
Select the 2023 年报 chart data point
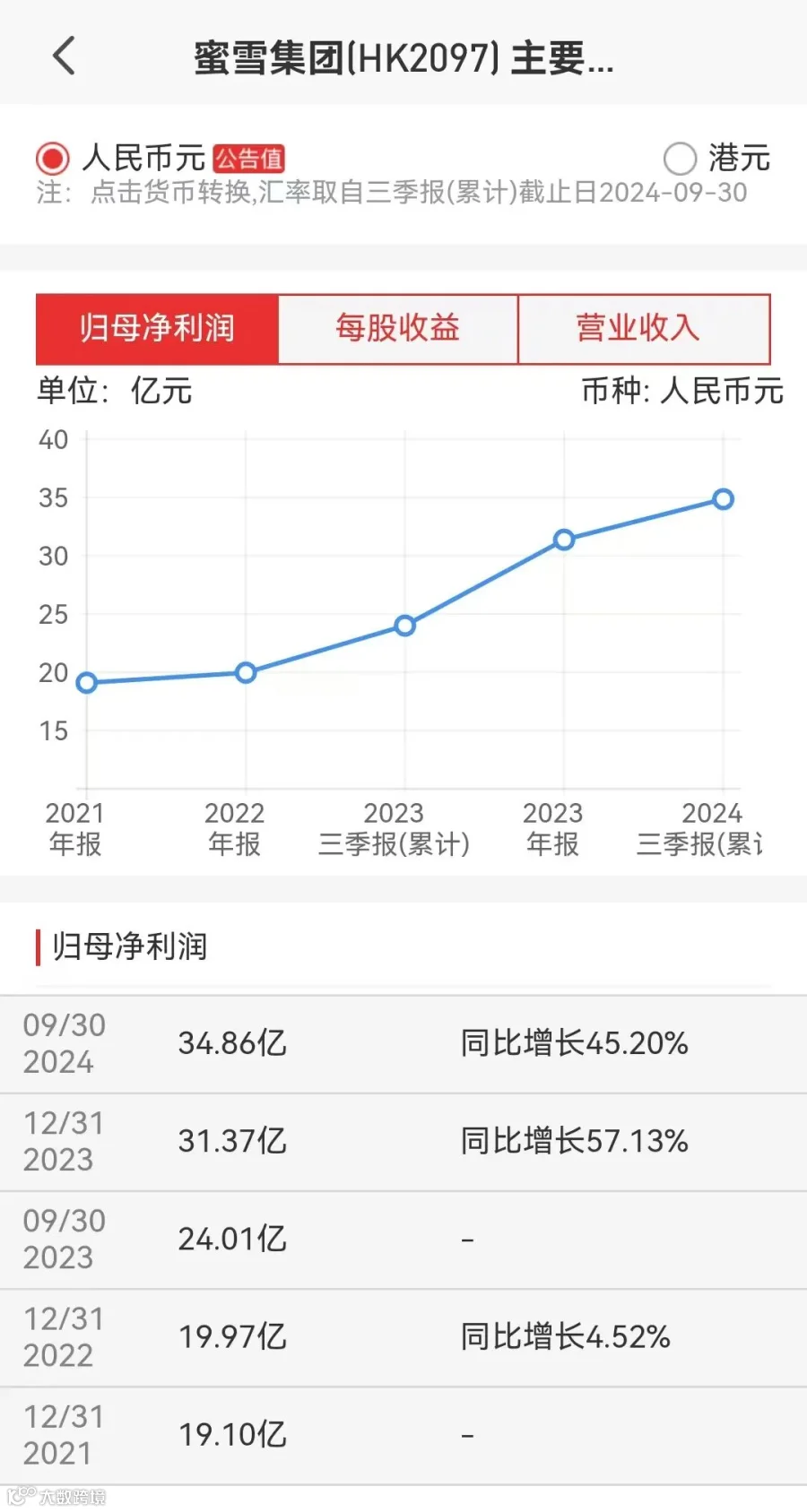(x=563, y=540)
